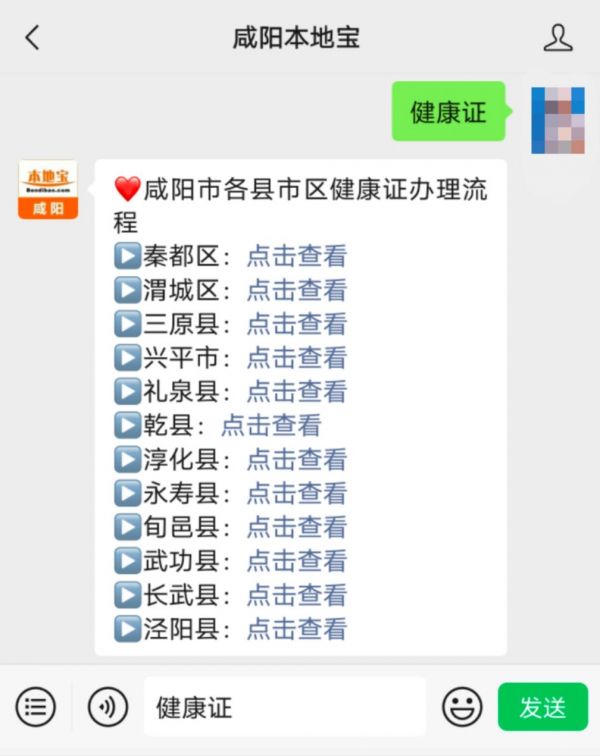Viewport: 600px width, 756px height.
Task: Send the message with 发送
Action: (543, 707)
